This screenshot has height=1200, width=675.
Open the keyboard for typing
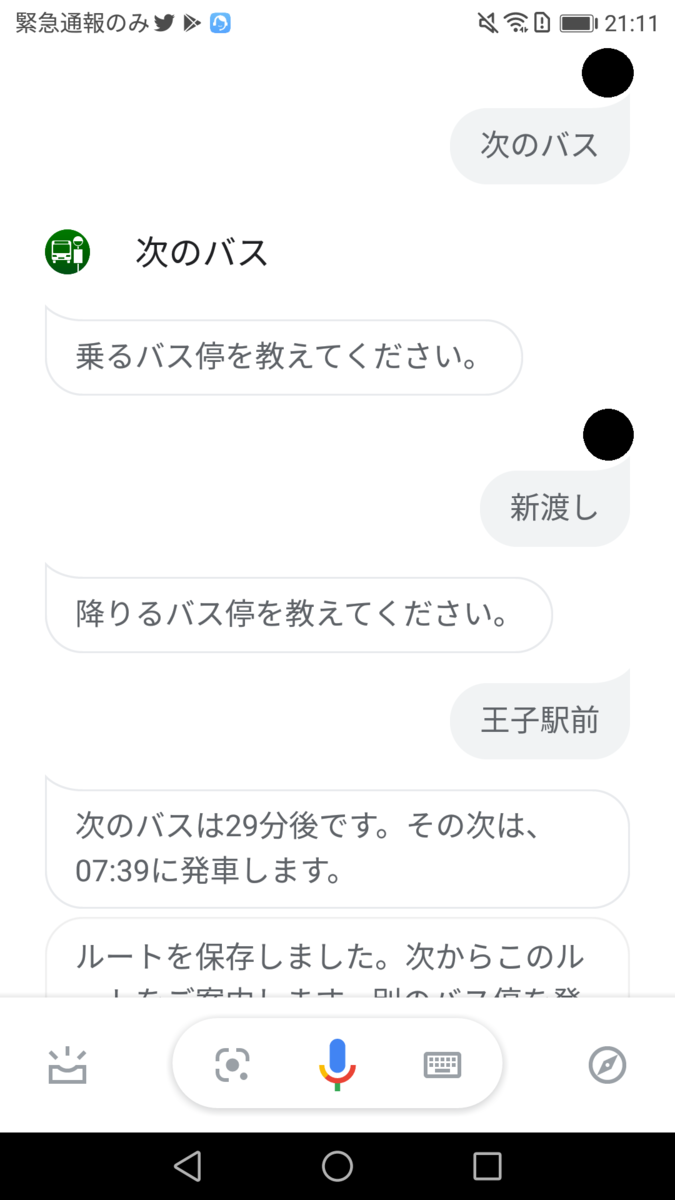(442, 1065)
